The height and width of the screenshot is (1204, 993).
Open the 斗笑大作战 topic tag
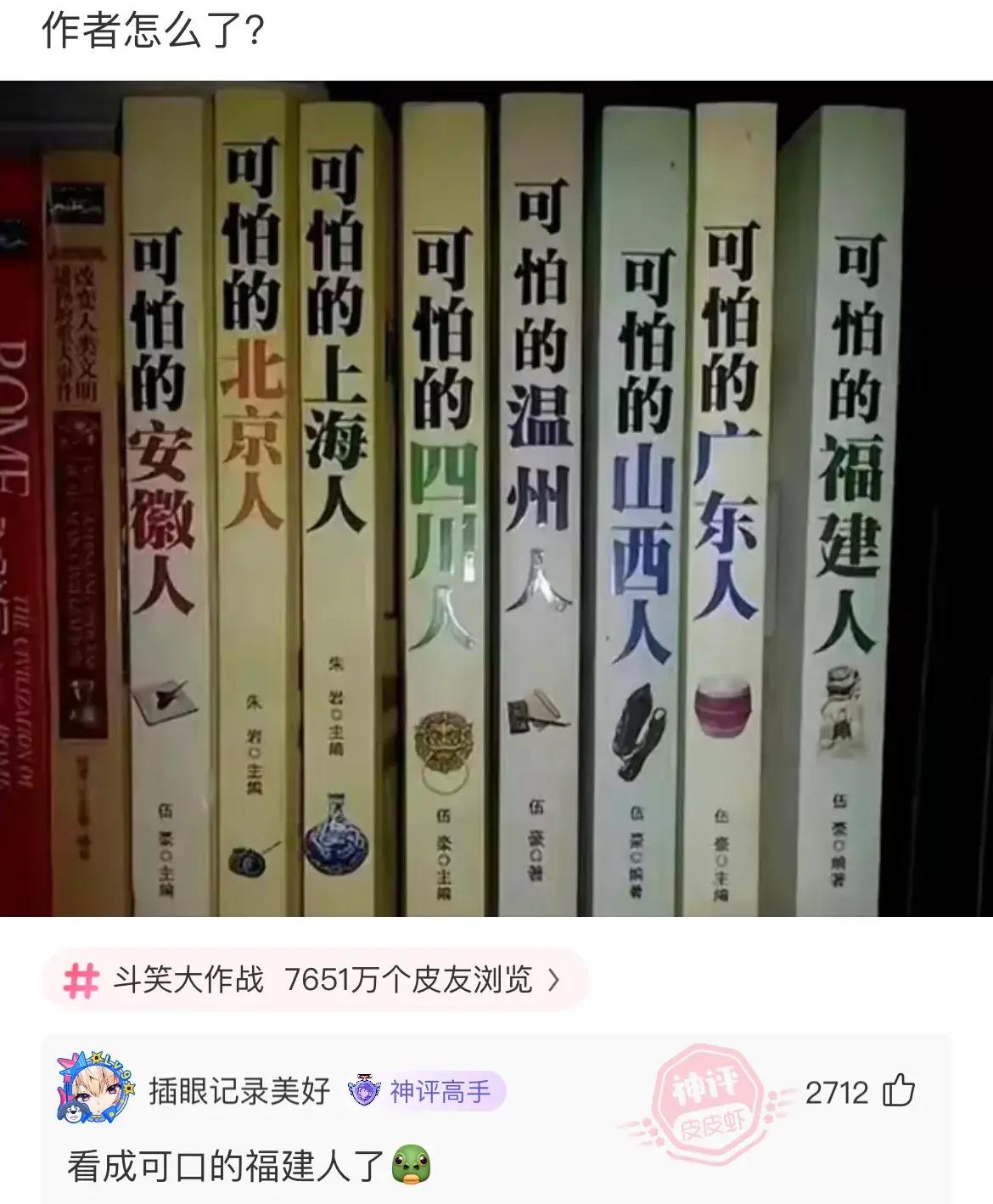pyautogui.click(x=312, y=980)
